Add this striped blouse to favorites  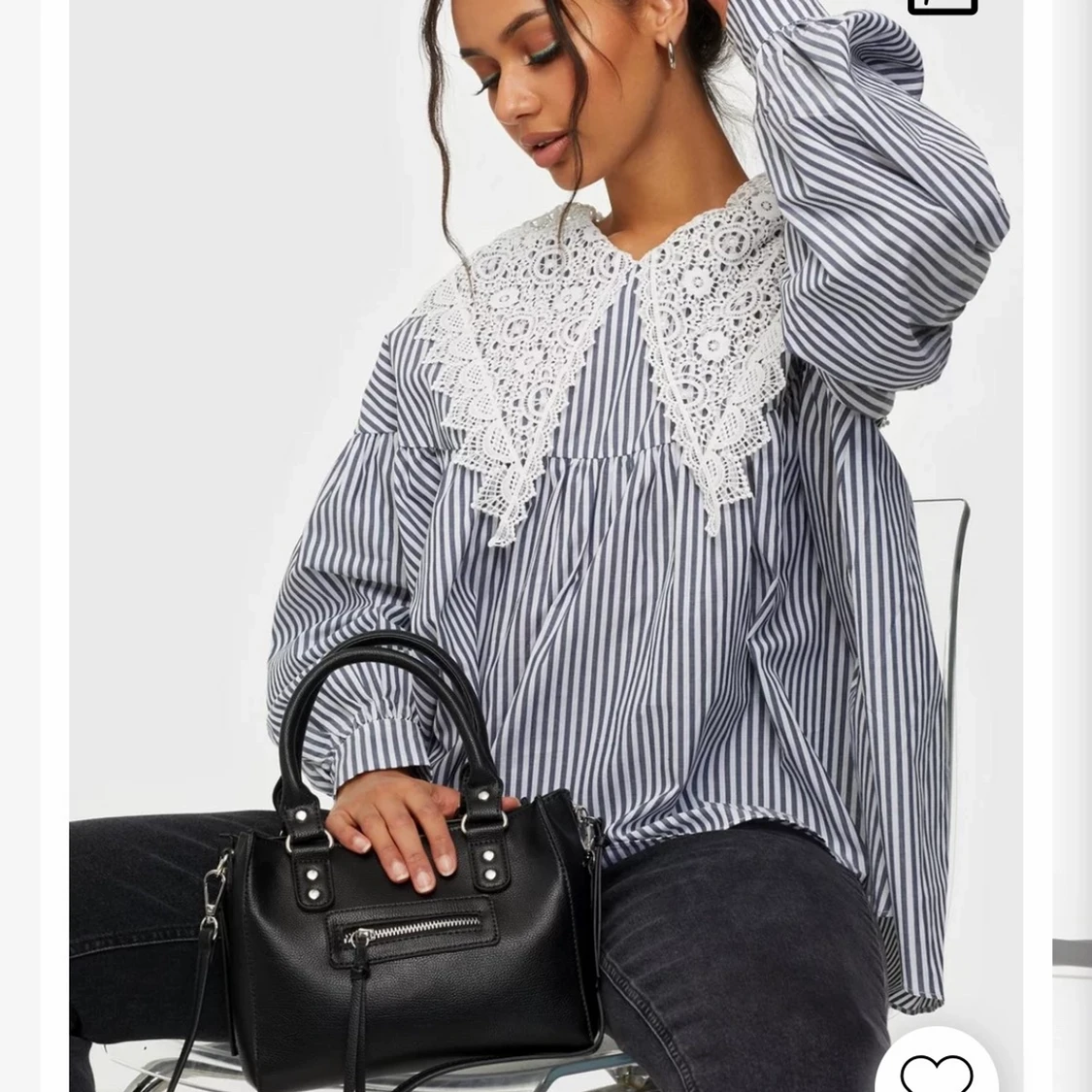[x=936, y=1070]
